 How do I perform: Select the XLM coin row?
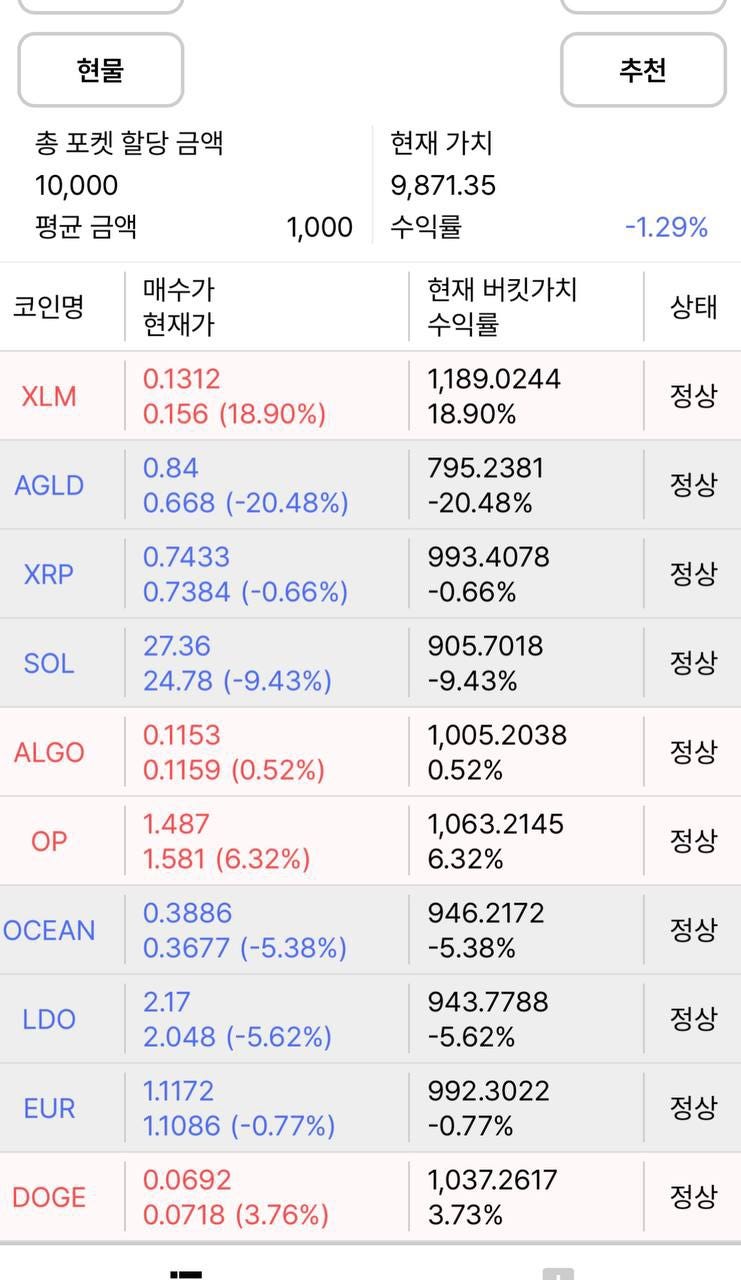[x=48, y=396]
